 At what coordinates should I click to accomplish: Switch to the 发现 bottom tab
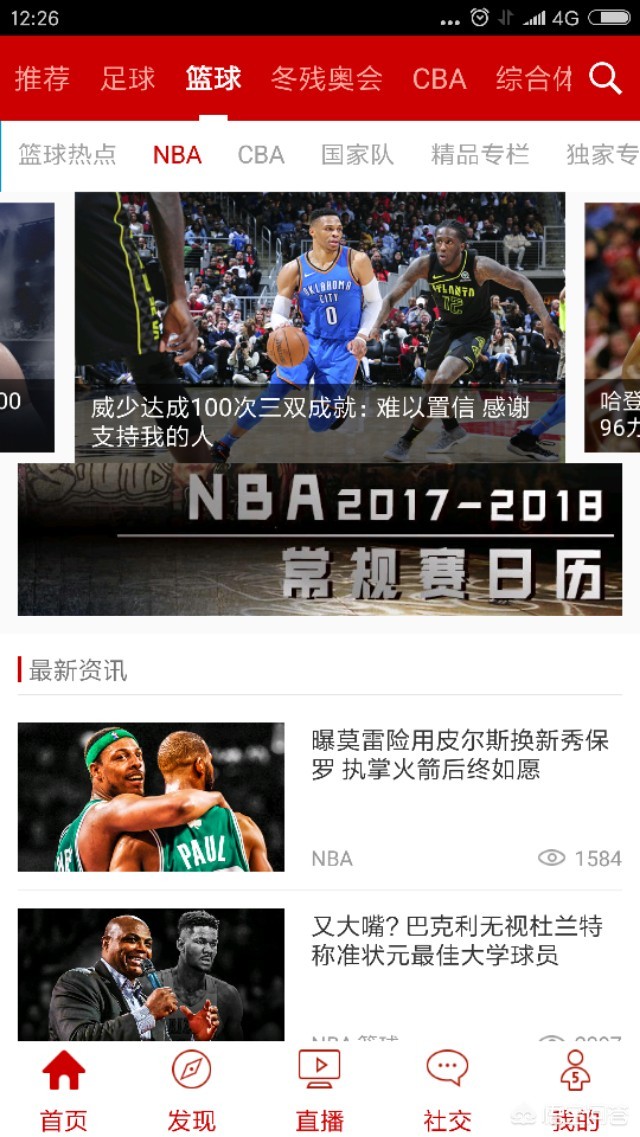[x=191, y=1090]
